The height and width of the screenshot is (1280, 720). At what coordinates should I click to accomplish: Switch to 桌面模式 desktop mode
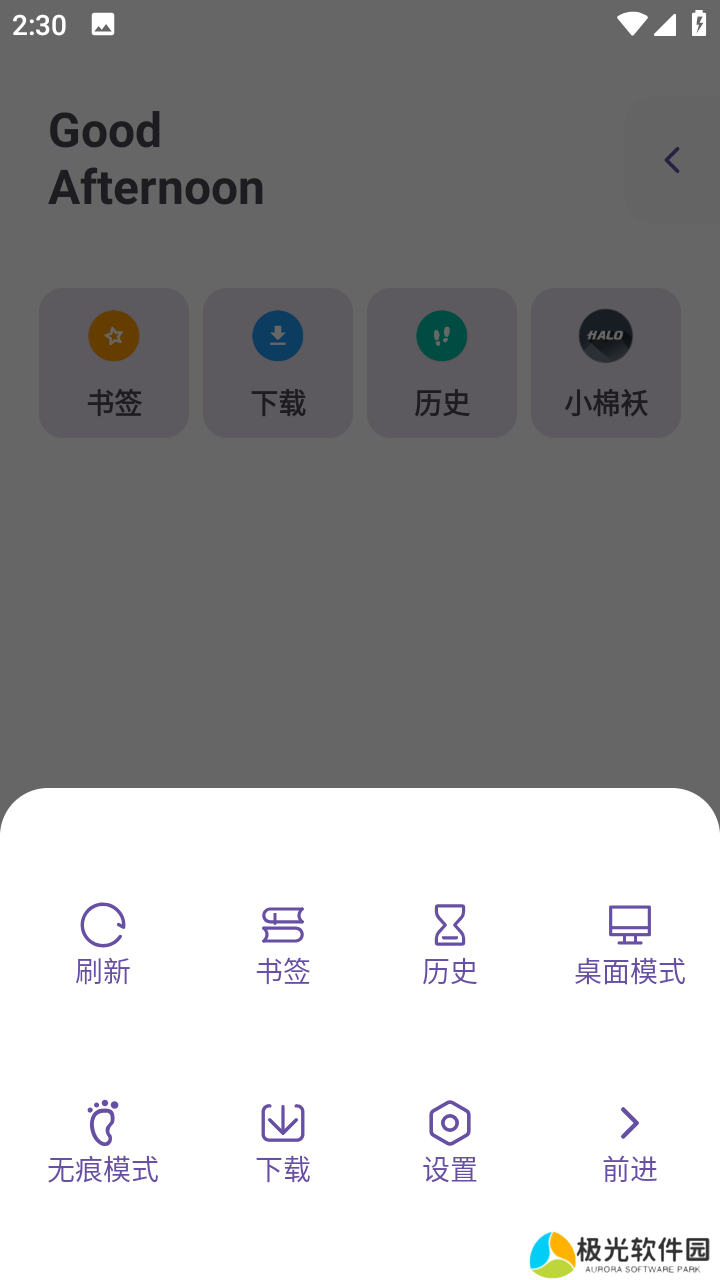coord(629,943)
